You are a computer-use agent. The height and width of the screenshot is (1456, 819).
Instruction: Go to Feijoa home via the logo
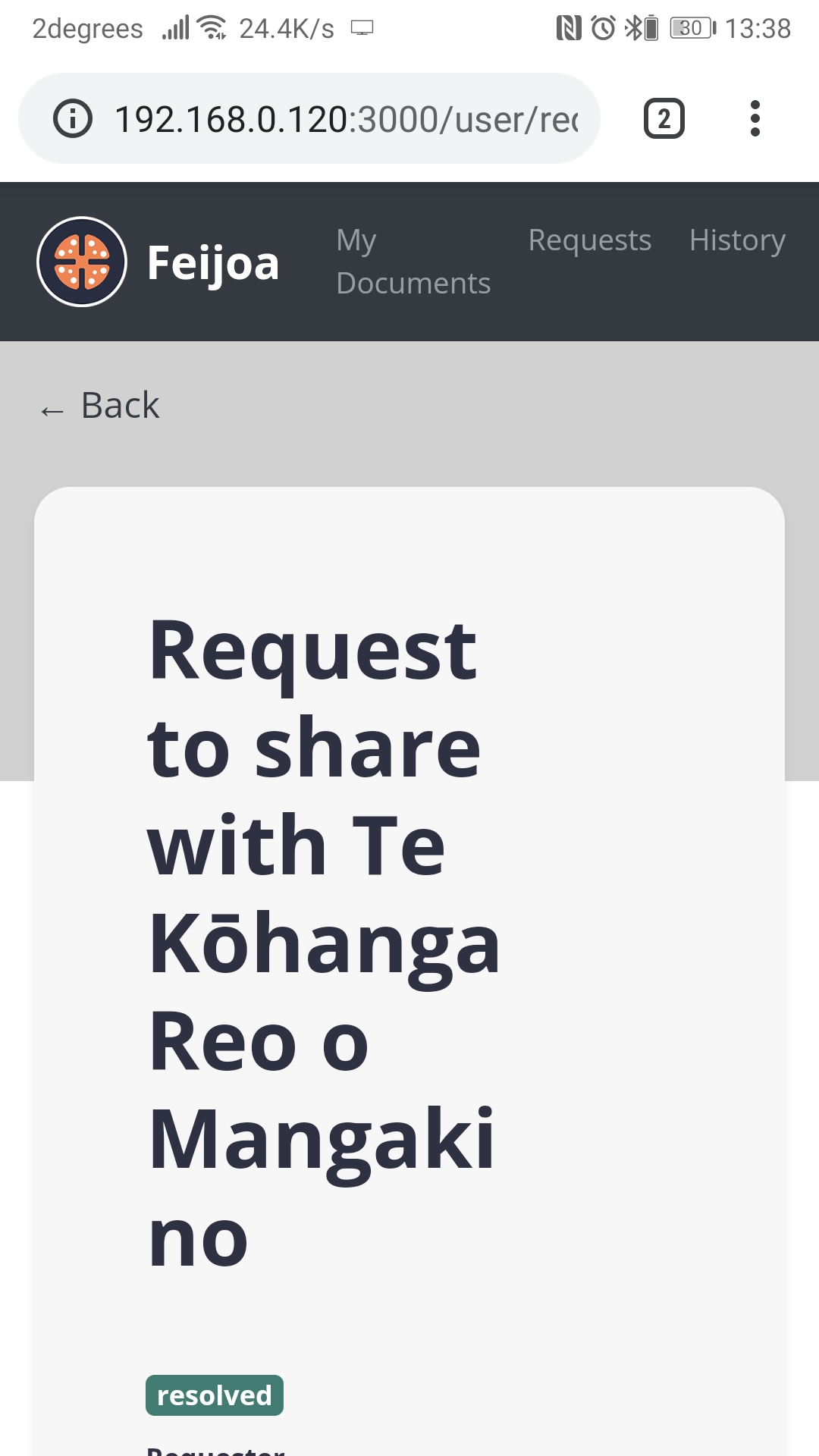pyautogui.click(x=158, y=262)
